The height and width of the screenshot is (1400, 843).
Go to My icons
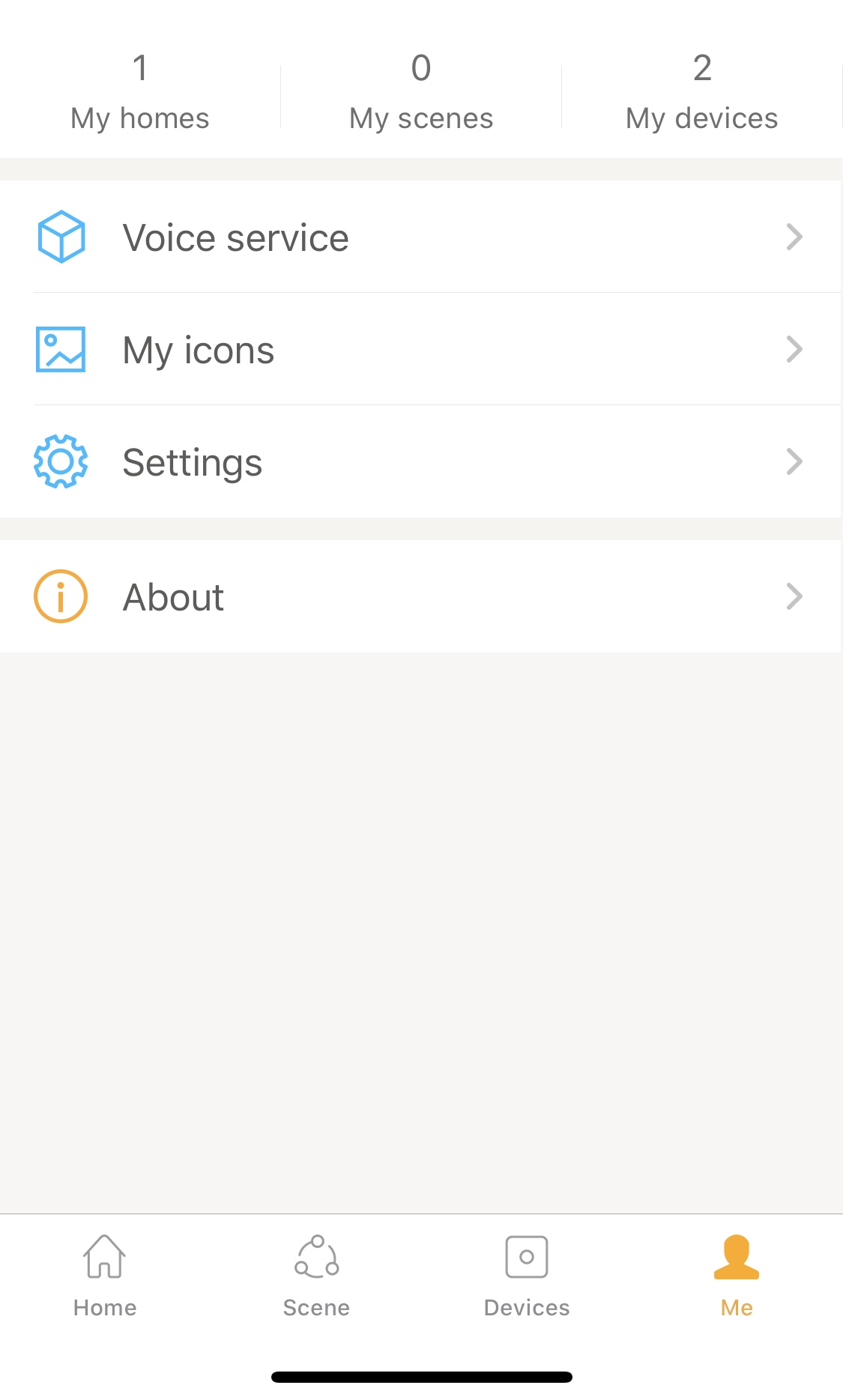click(x=420, y=350)
